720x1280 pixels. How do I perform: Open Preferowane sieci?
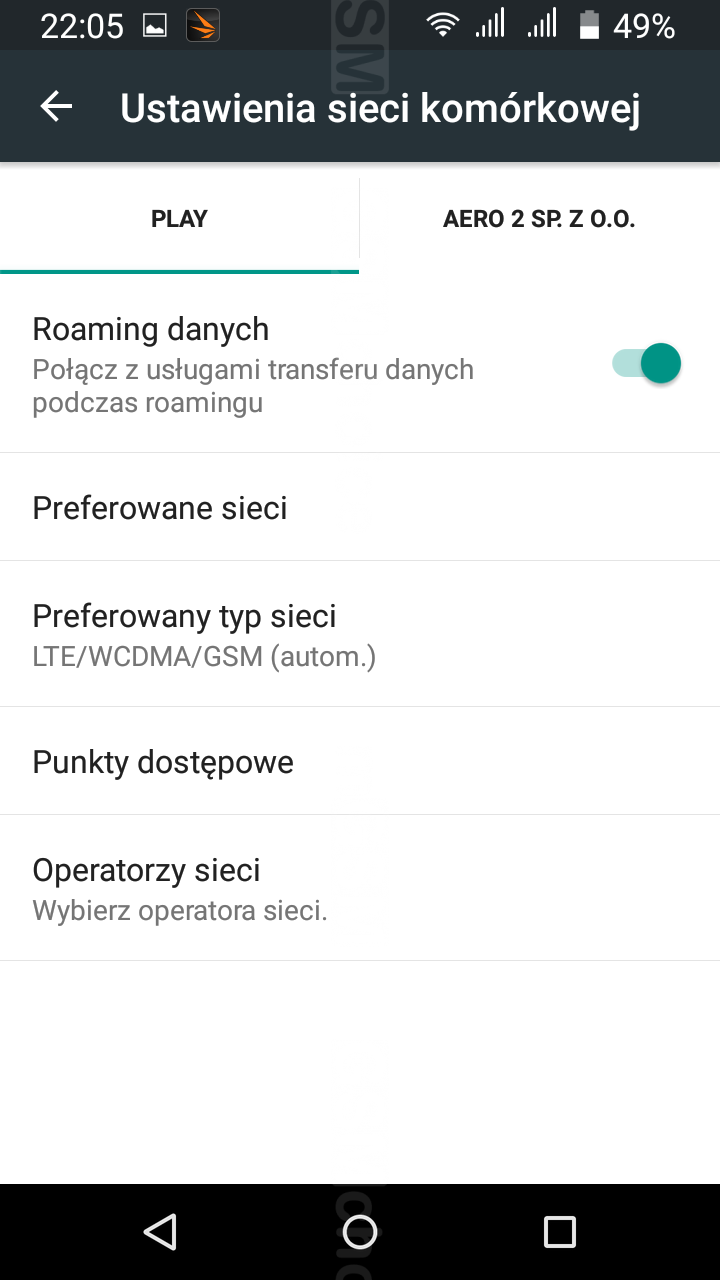(360, 507)
